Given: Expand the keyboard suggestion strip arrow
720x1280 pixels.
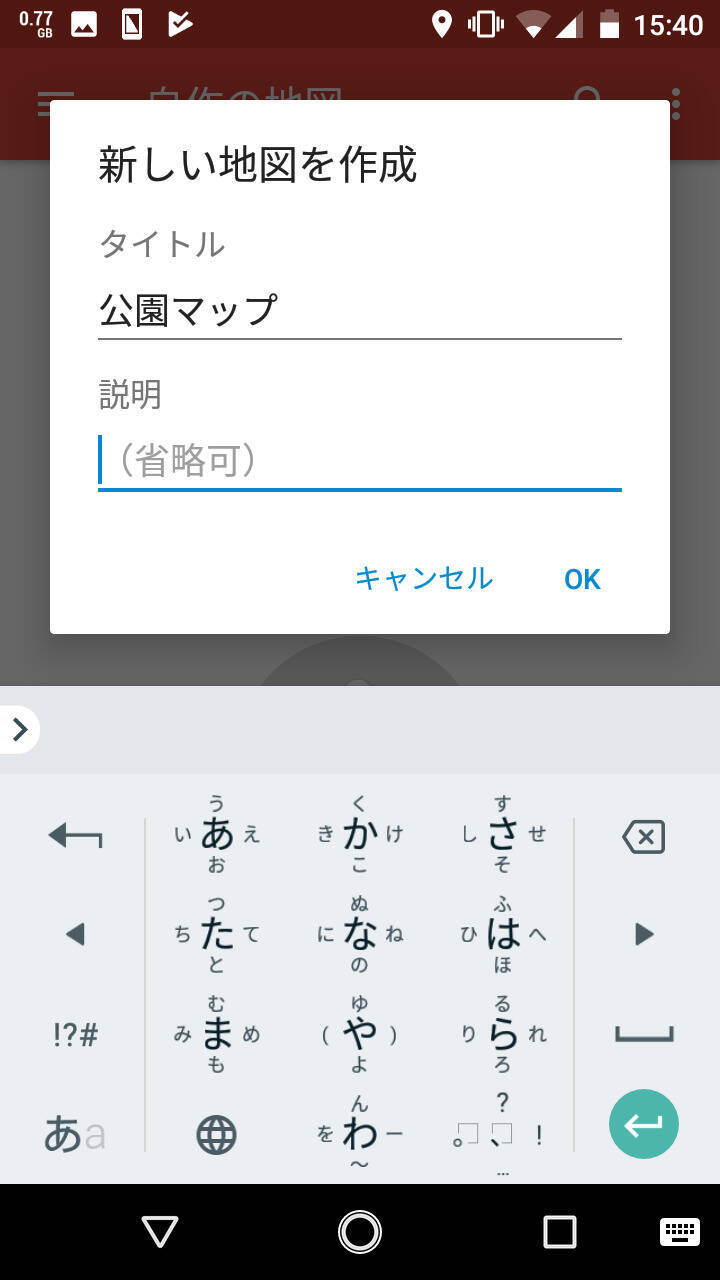Looking at the screenshot, I should 20,730.
